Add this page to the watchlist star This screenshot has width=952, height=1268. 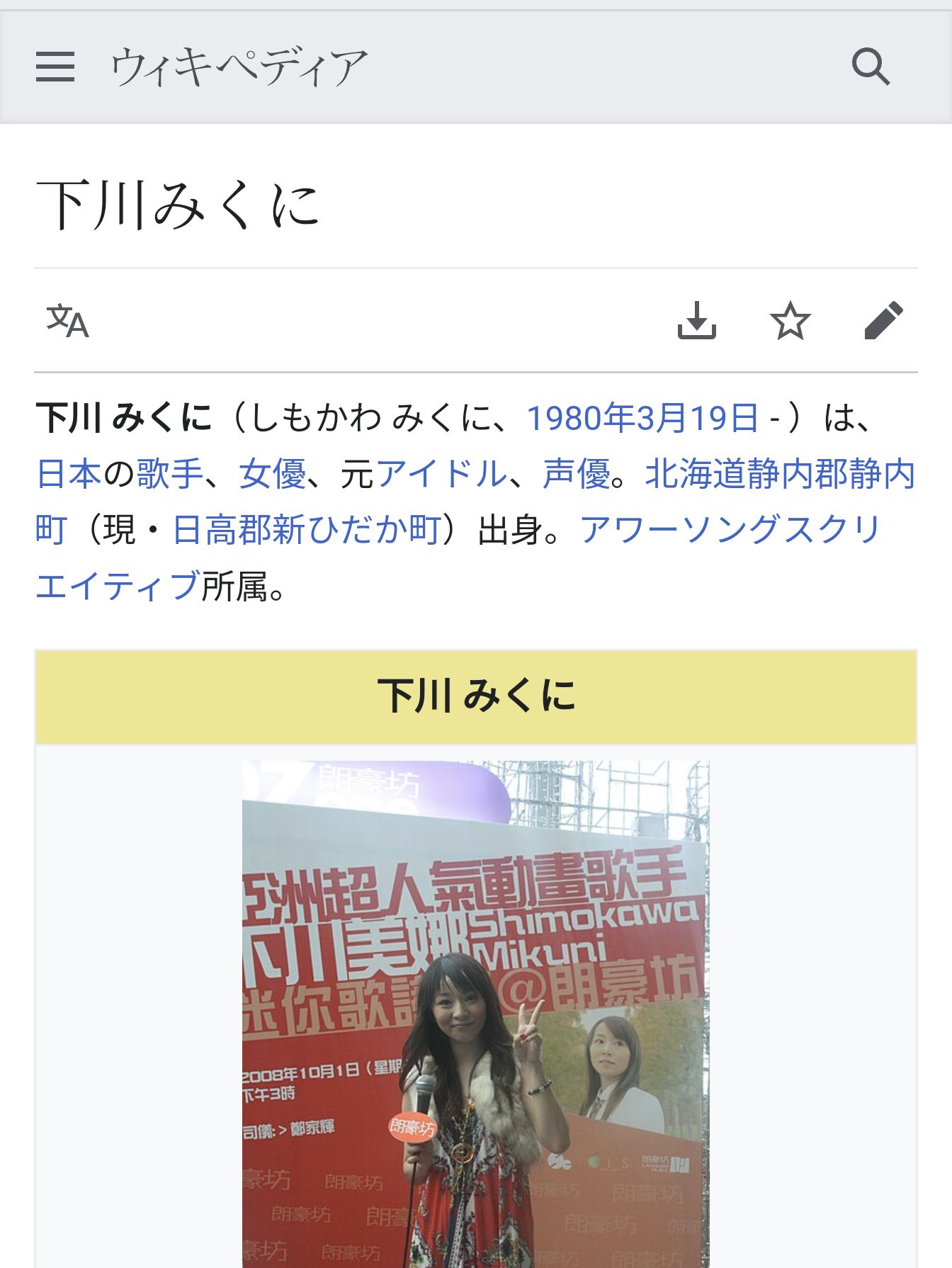point(790,321)
